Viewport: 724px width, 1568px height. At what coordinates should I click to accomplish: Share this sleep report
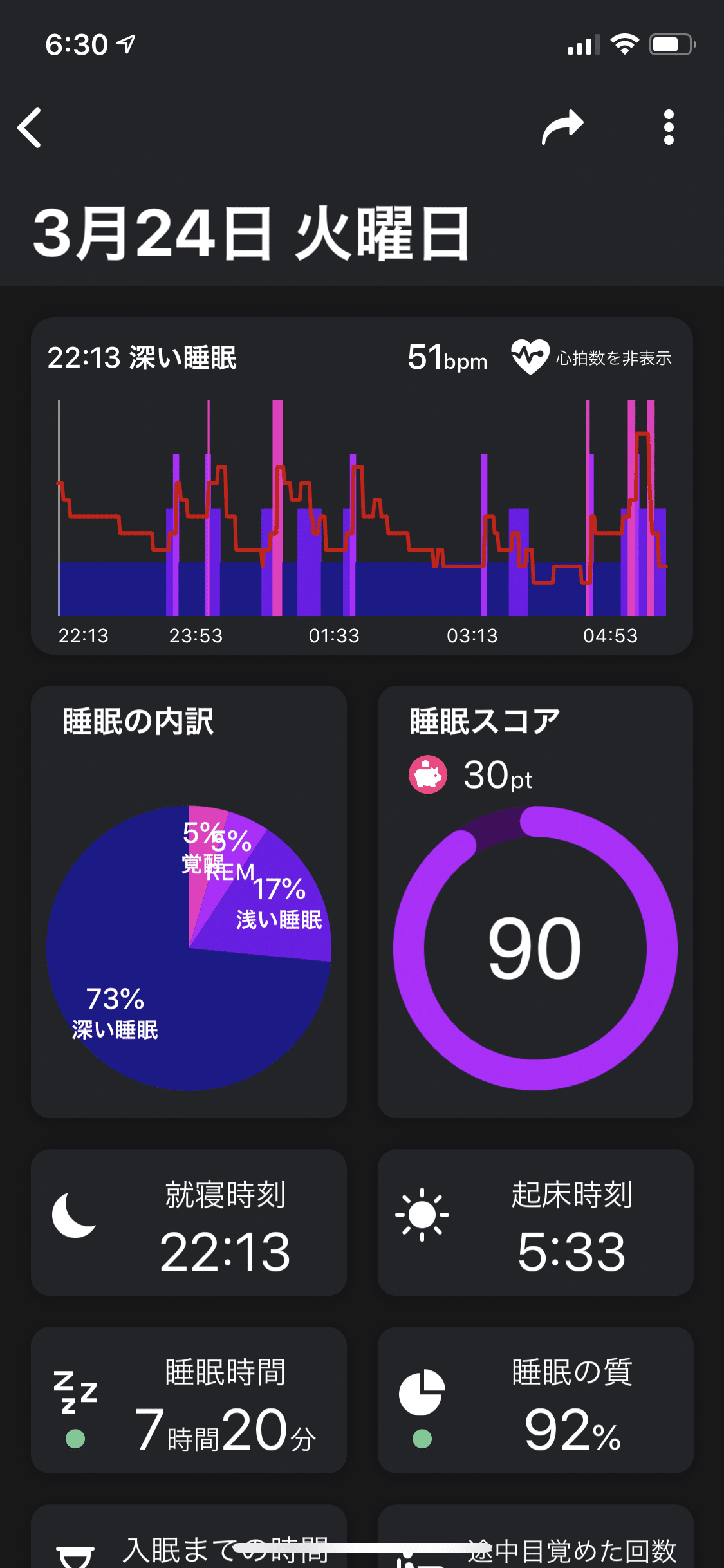[562, 127]
